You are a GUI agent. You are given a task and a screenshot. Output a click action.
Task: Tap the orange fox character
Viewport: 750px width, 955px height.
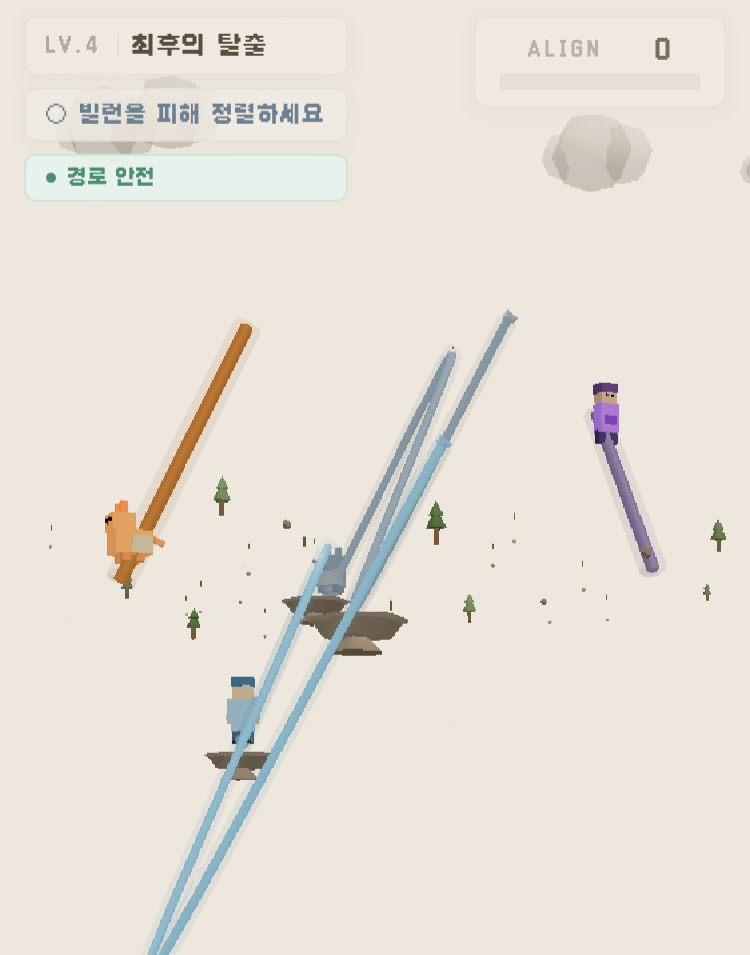tap(126, 535)
